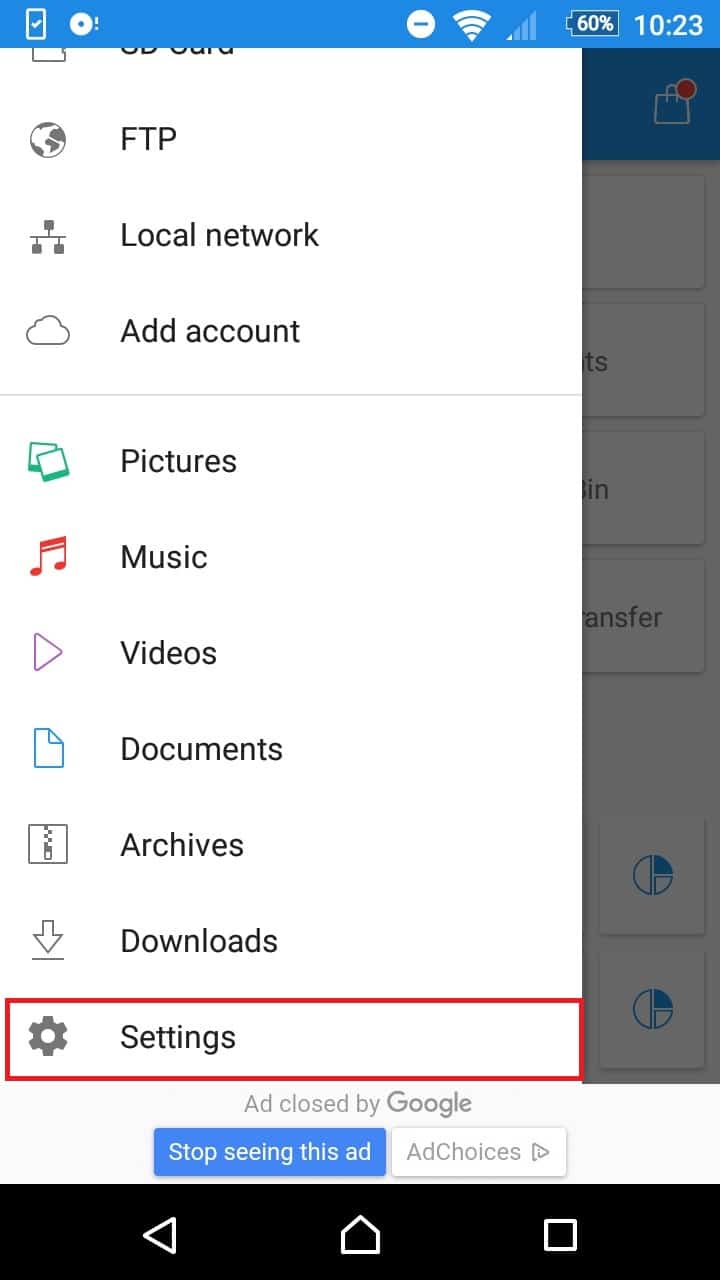Tap the system back button
This screenshot has width=720, height=1280.
[160, 1234]
